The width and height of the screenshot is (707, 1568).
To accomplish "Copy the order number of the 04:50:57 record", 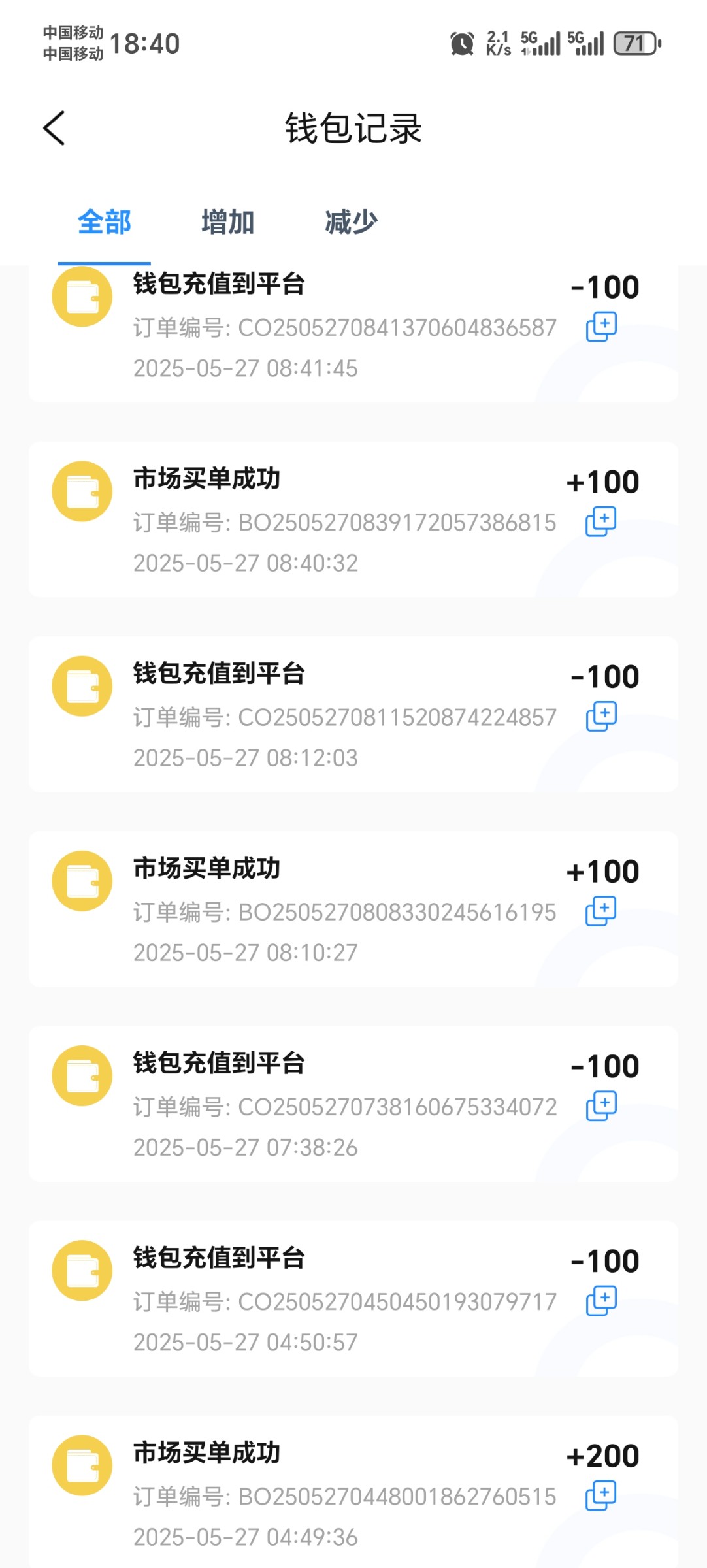I will click(601, 1301).
